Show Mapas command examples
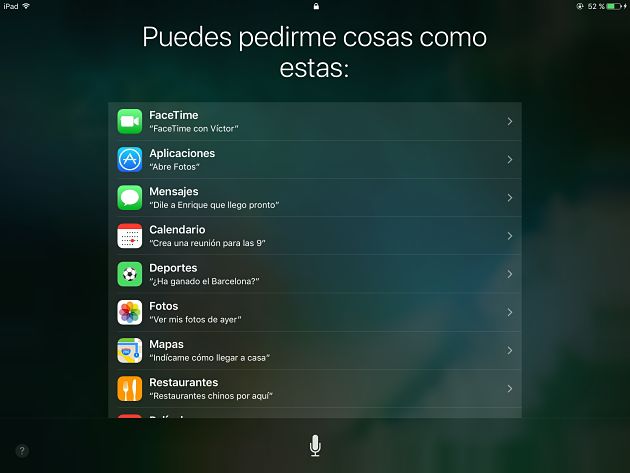Image resolution: width=630 pixels, height=473 pixels. [x=314, y=350]
